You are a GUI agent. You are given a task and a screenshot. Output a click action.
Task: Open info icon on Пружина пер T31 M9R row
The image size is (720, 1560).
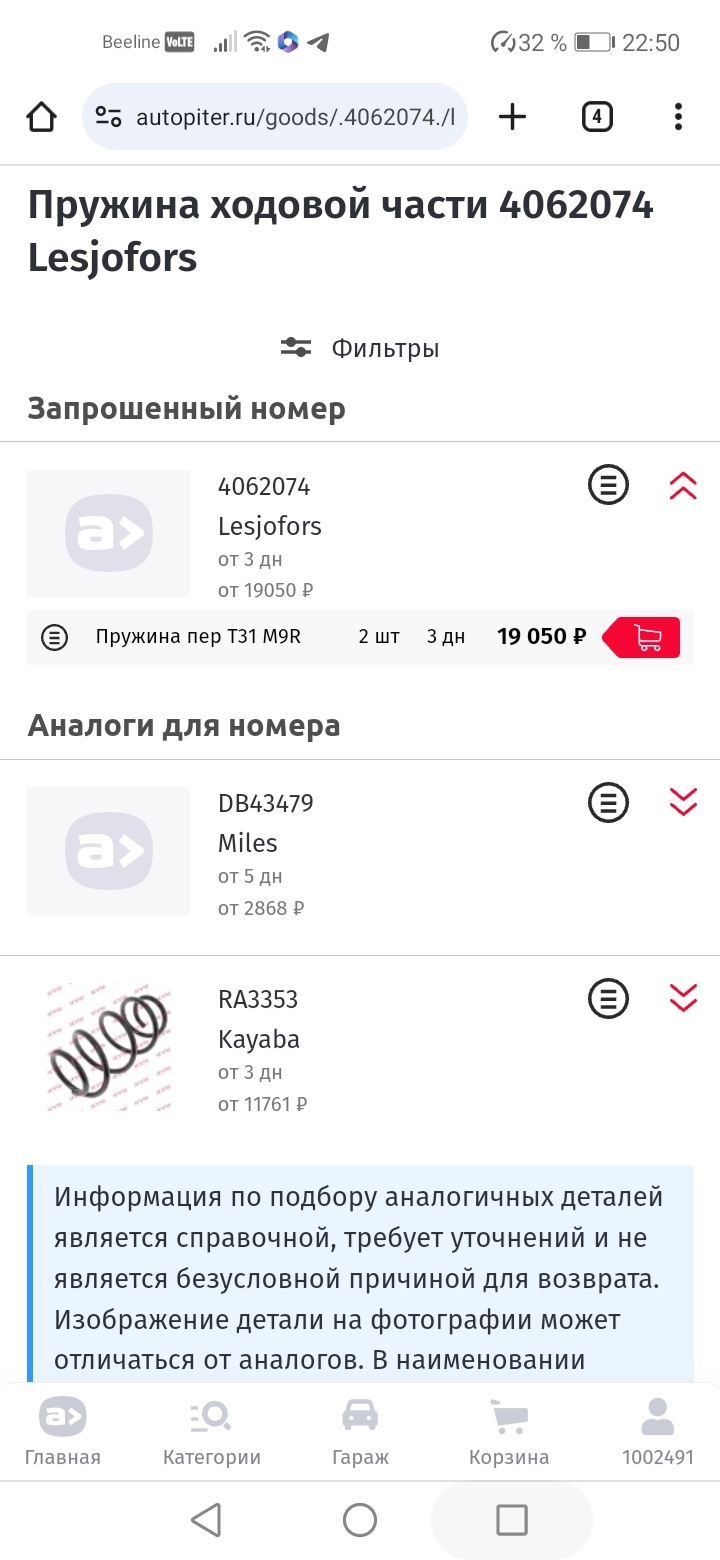point(54,637)
